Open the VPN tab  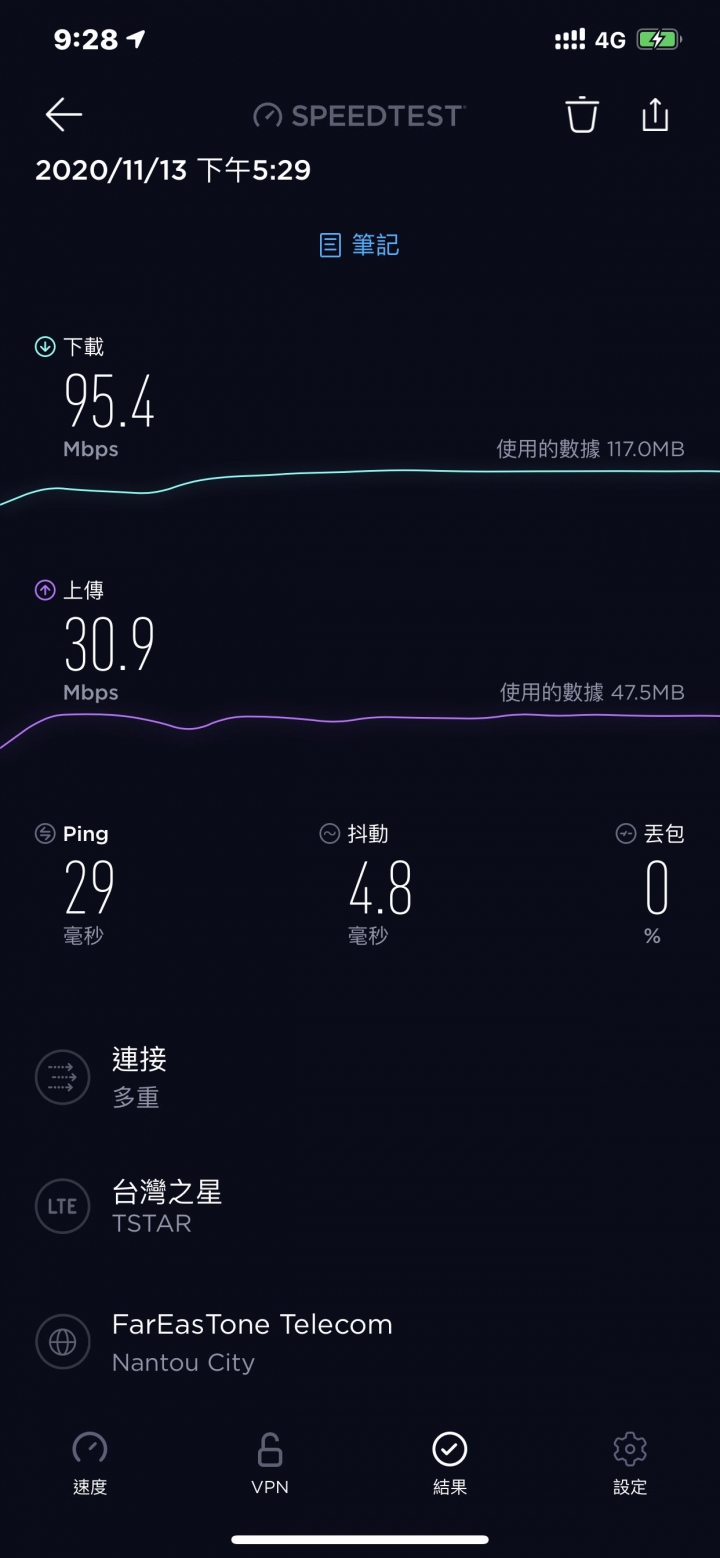tap(270, 1464)
